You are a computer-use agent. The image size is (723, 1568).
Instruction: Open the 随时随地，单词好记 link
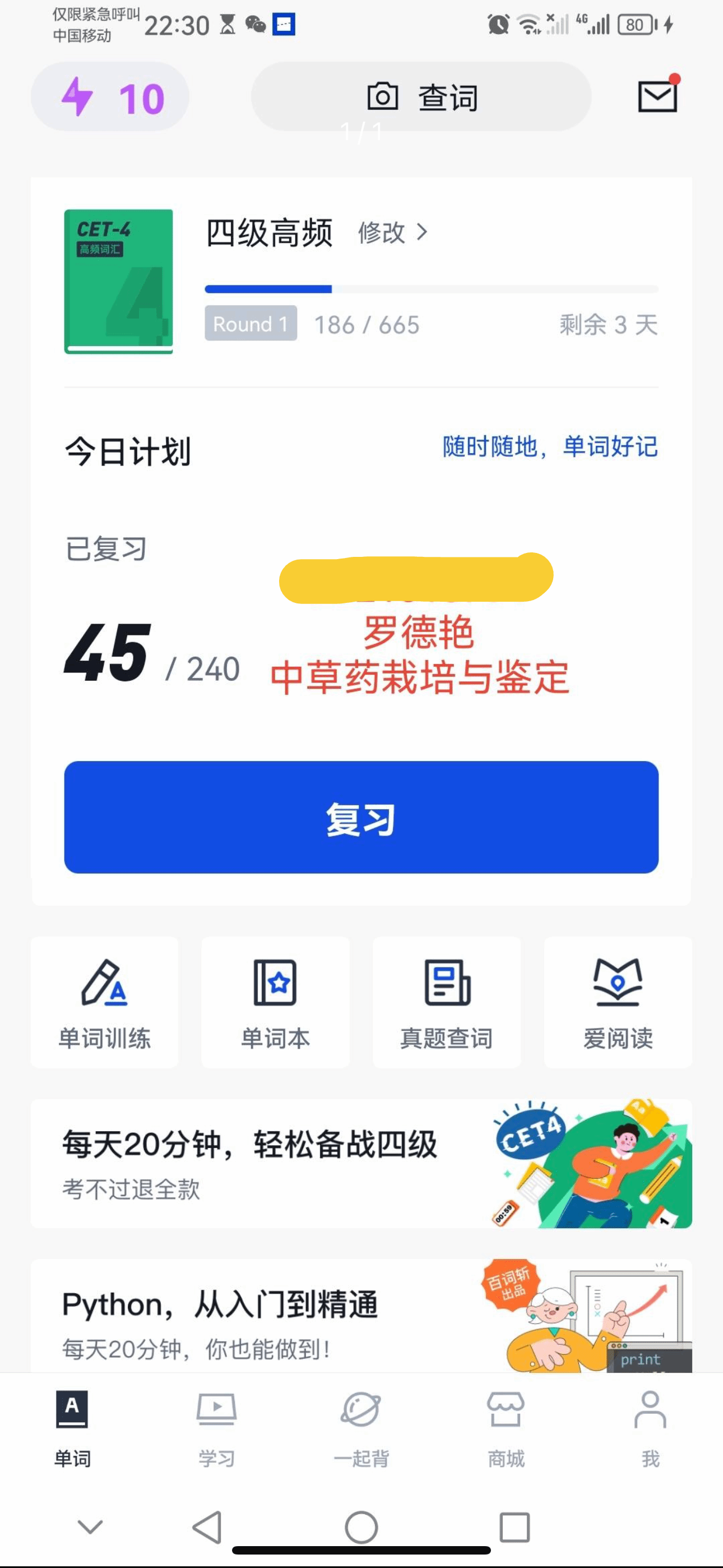[550, 448]
